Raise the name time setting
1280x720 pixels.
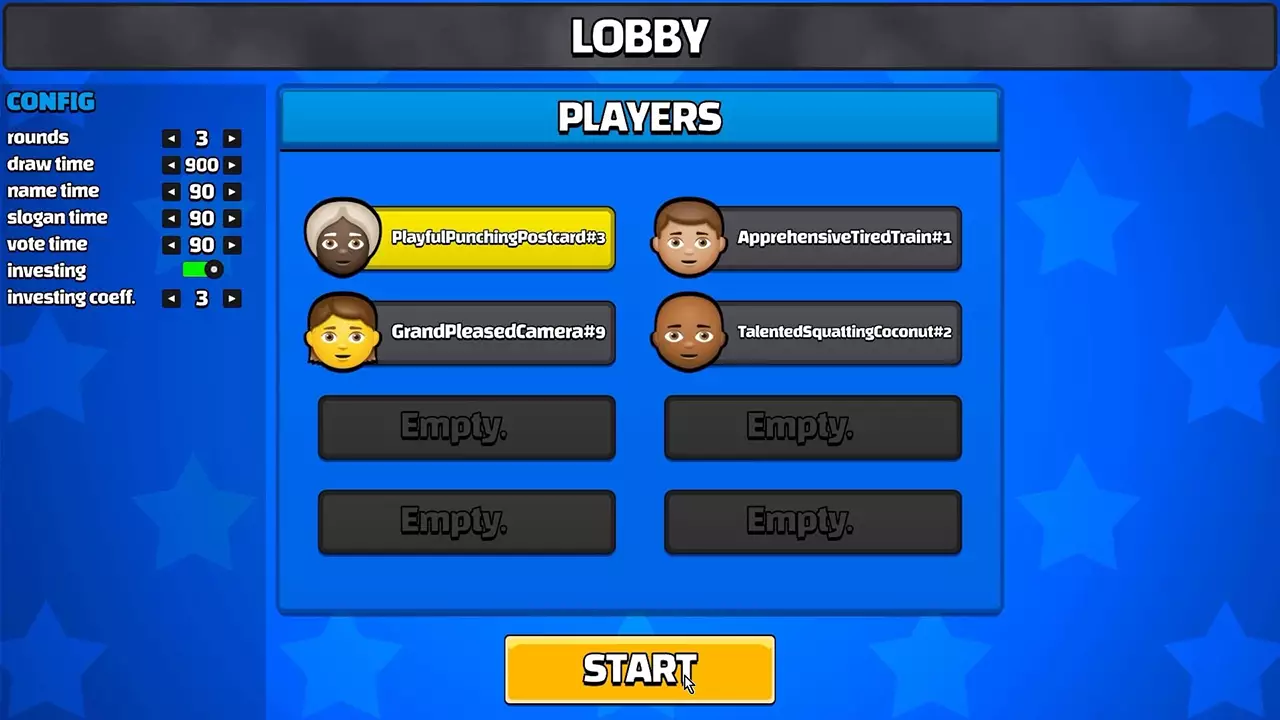pos(231,192)
